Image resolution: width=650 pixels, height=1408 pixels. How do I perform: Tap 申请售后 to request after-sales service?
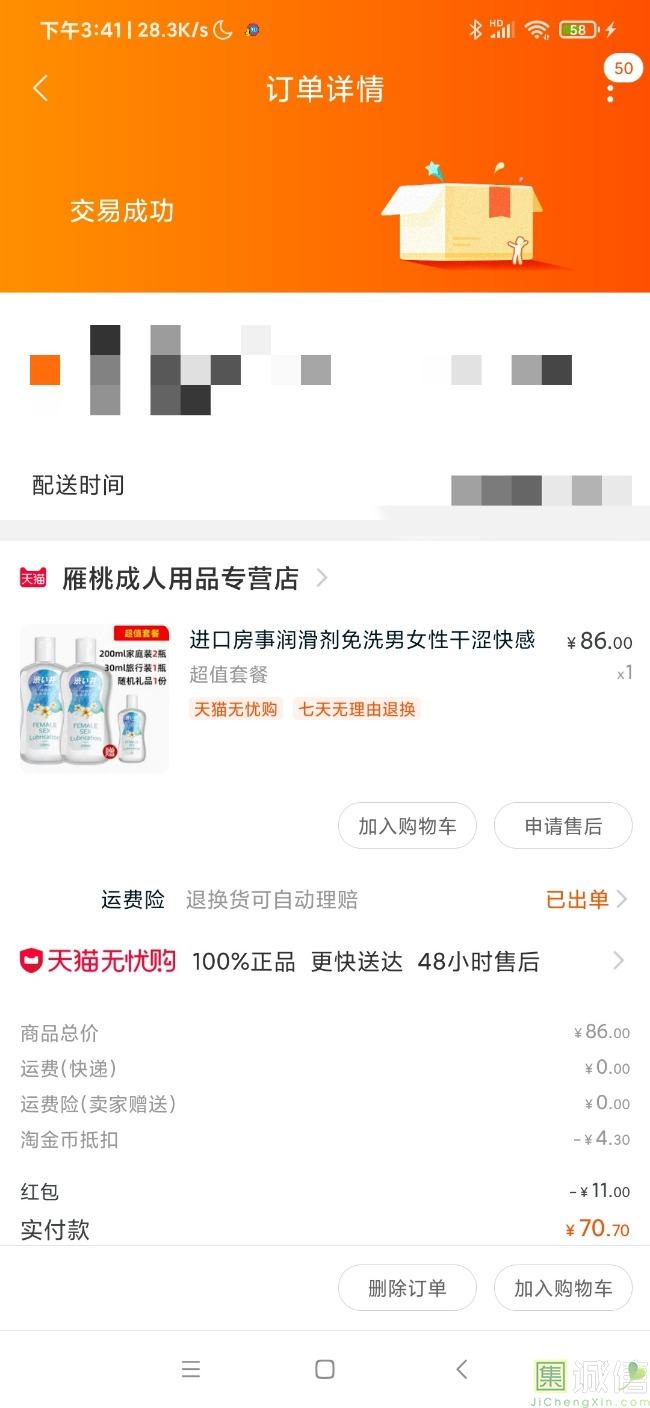(x=563, y=826)
